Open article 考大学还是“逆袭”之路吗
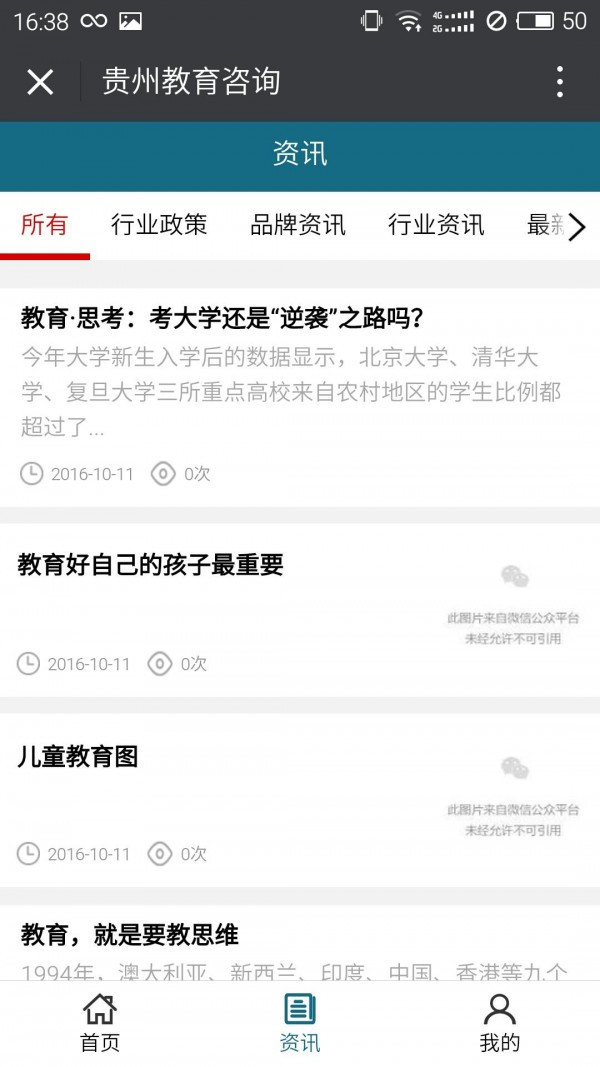 (223, 318)
